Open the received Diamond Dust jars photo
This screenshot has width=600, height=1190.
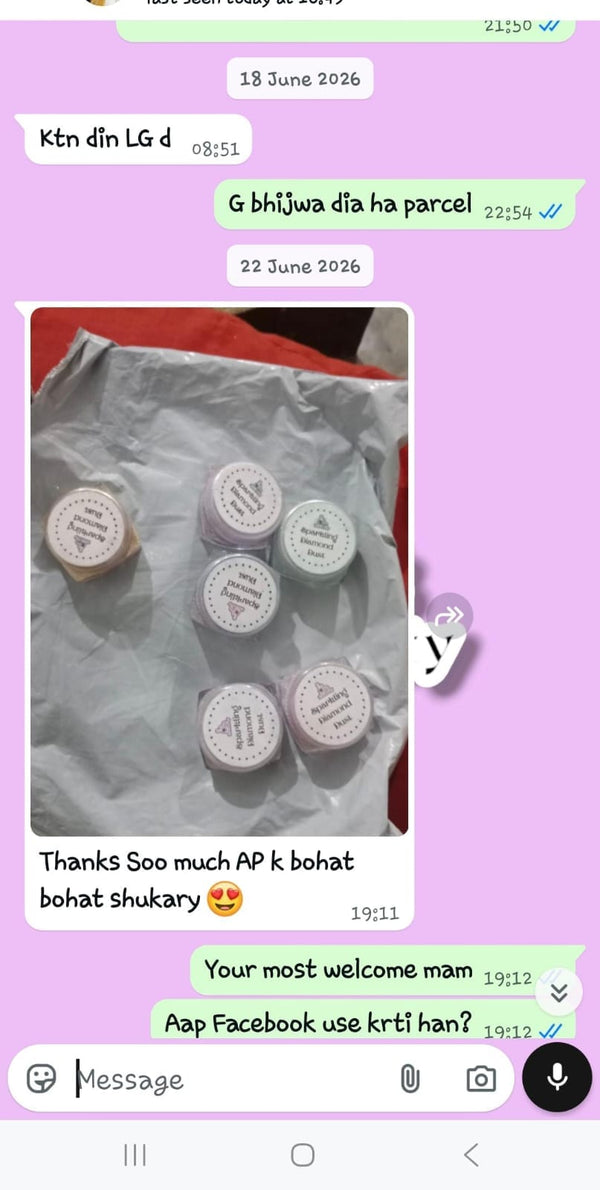tap(219, 571)
